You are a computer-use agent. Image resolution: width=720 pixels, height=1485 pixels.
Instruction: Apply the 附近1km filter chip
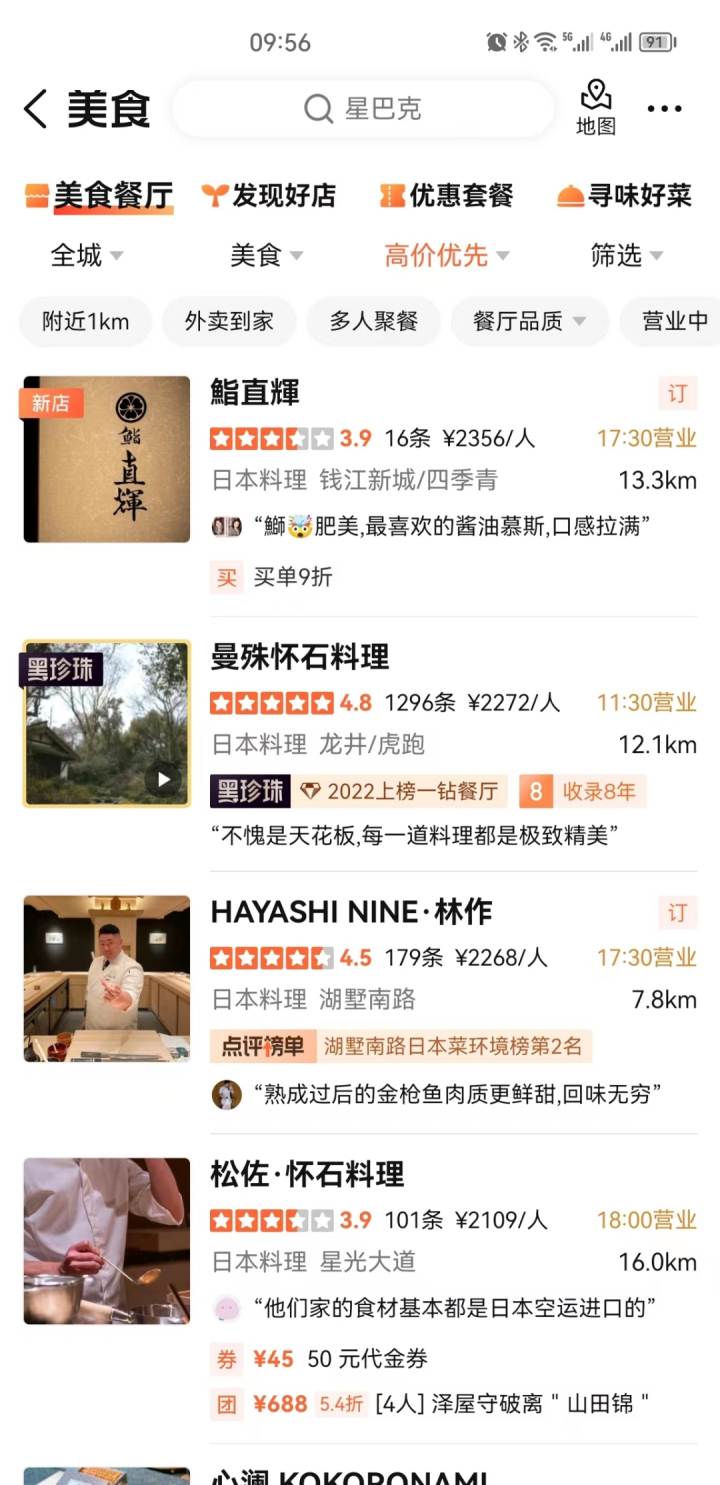tap(86, 321)
